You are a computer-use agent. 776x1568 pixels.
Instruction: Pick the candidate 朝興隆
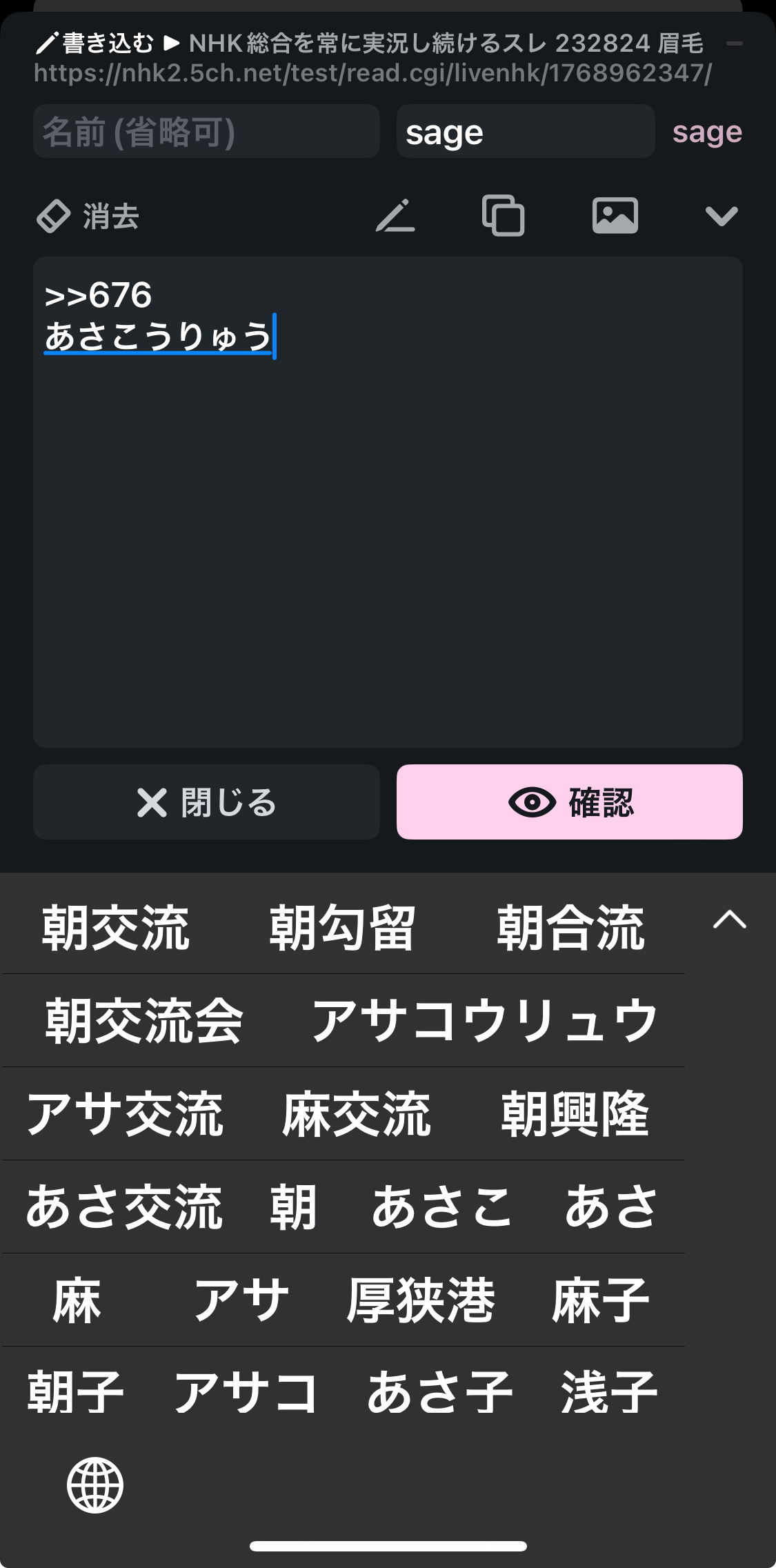tap(575, 1114)
